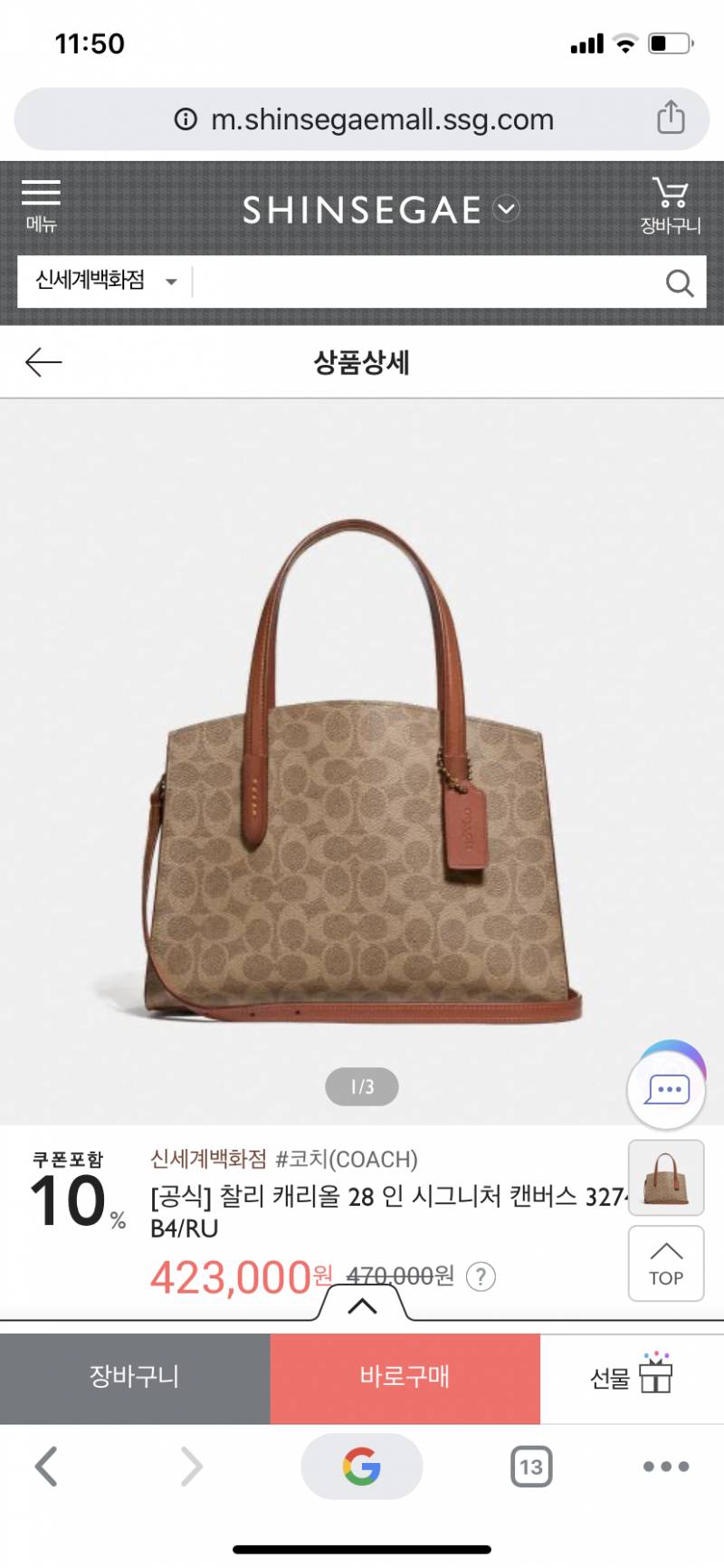
Task: Expand the bottom purchase options panel
Action: [362, 1305]
